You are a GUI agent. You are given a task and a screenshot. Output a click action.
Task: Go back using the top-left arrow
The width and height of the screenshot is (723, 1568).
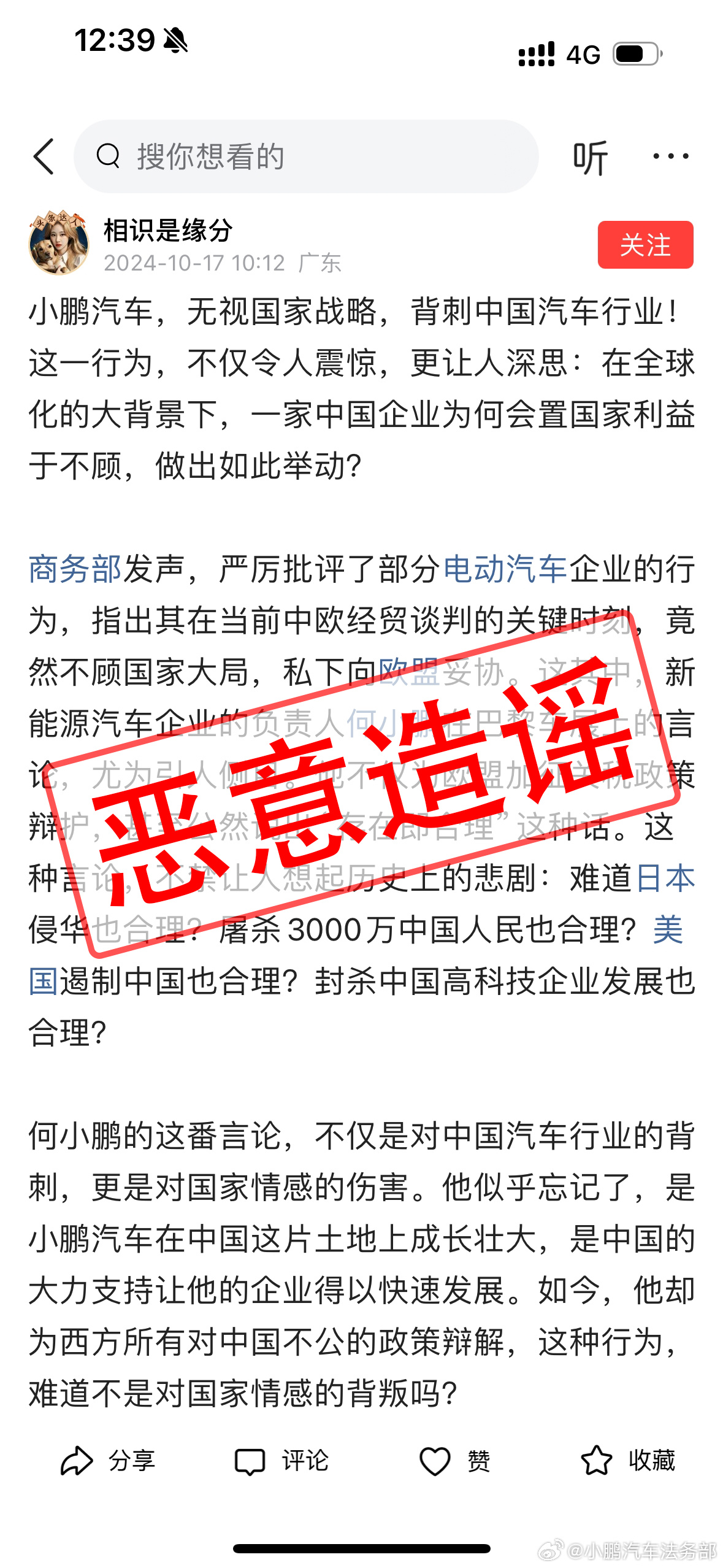point(44,156)
